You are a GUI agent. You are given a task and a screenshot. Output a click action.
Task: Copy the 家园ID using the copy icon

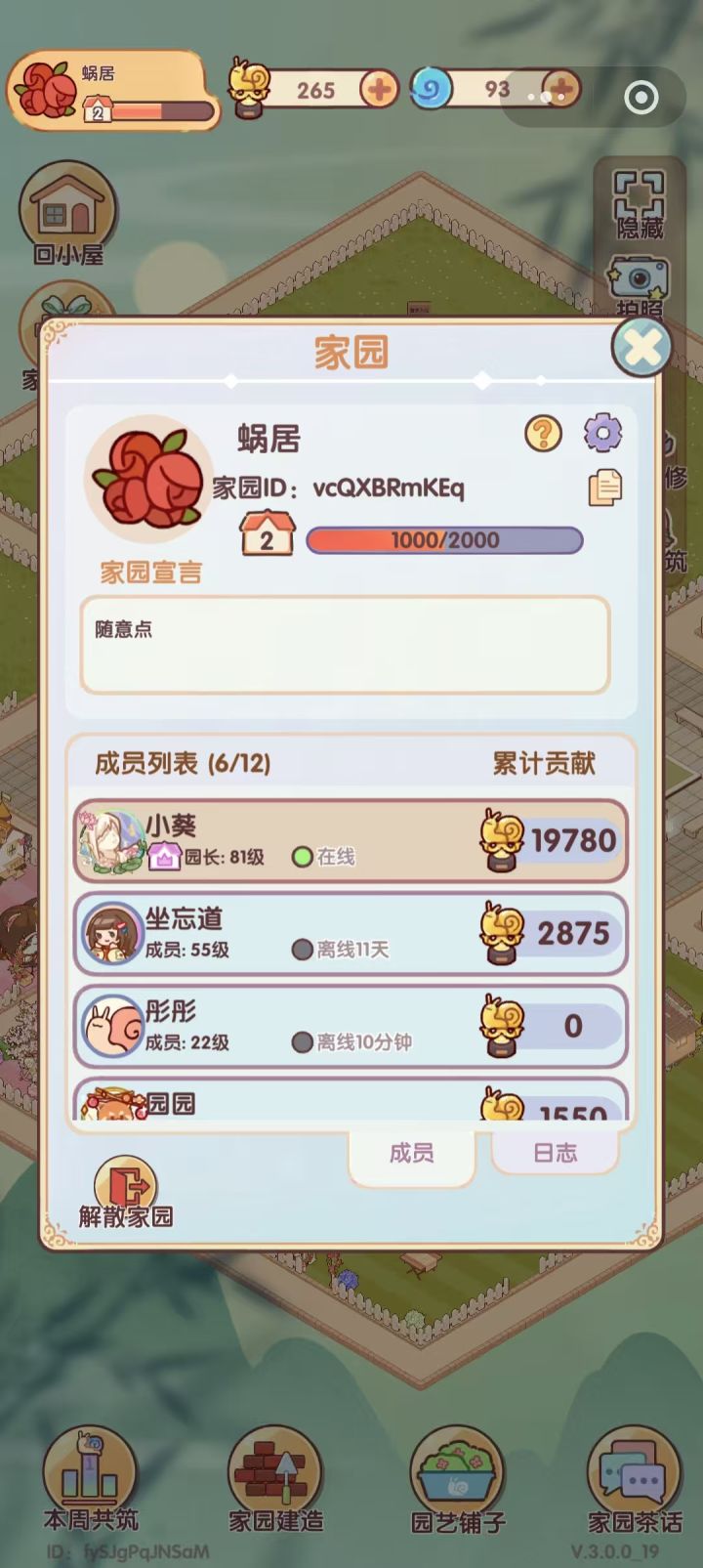tap(606, 487)
